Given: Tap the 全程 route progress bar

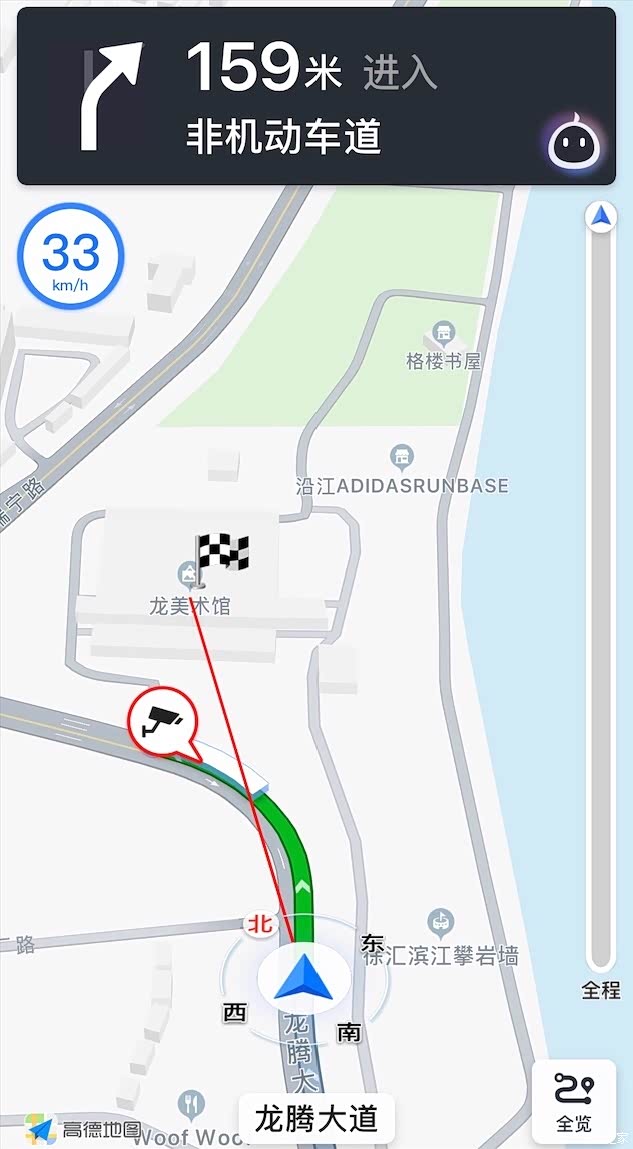Looking at the screenshot, I should point(601,586).
